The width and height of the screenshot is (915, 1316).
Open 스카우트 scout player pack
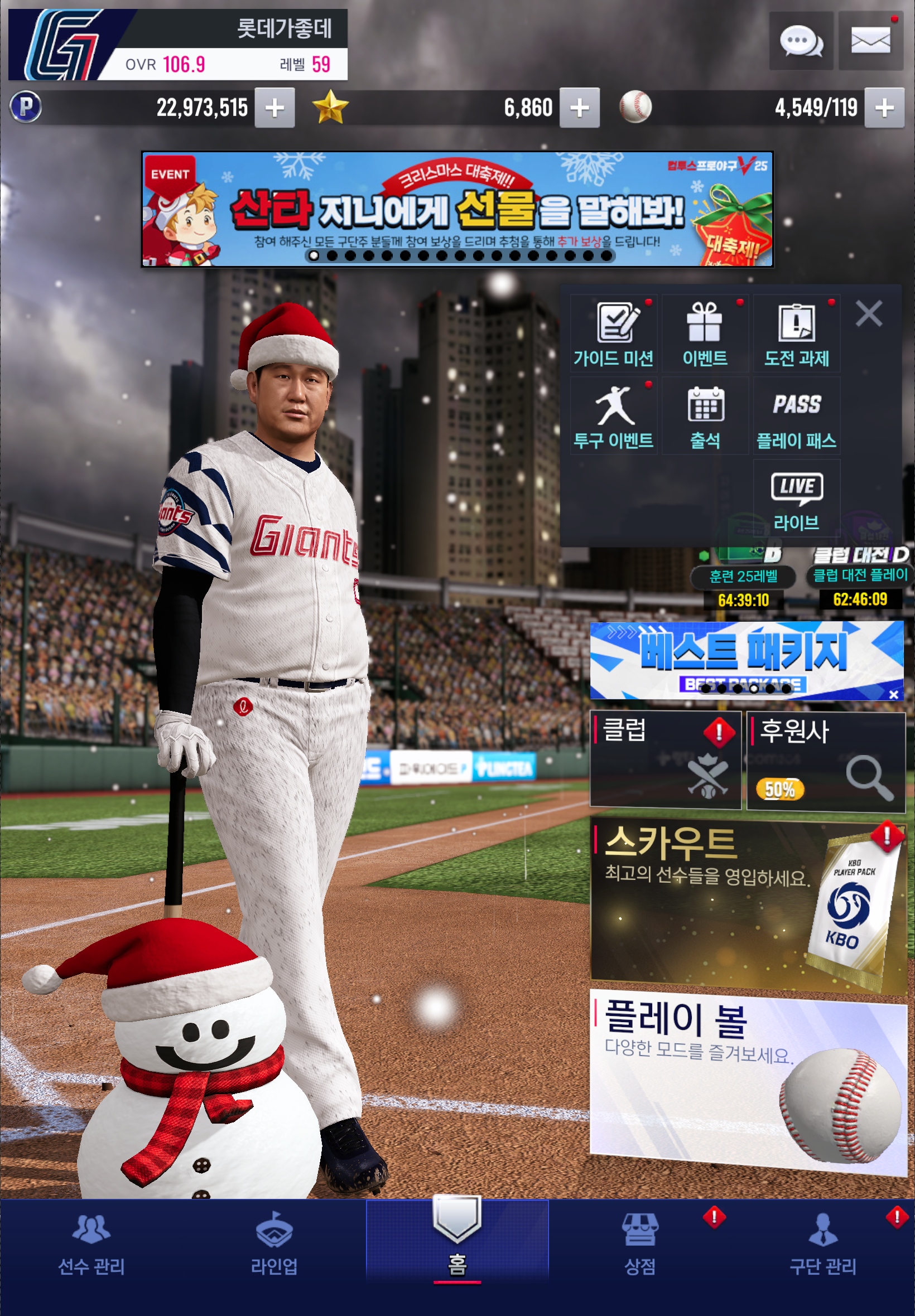coord(748,905)
